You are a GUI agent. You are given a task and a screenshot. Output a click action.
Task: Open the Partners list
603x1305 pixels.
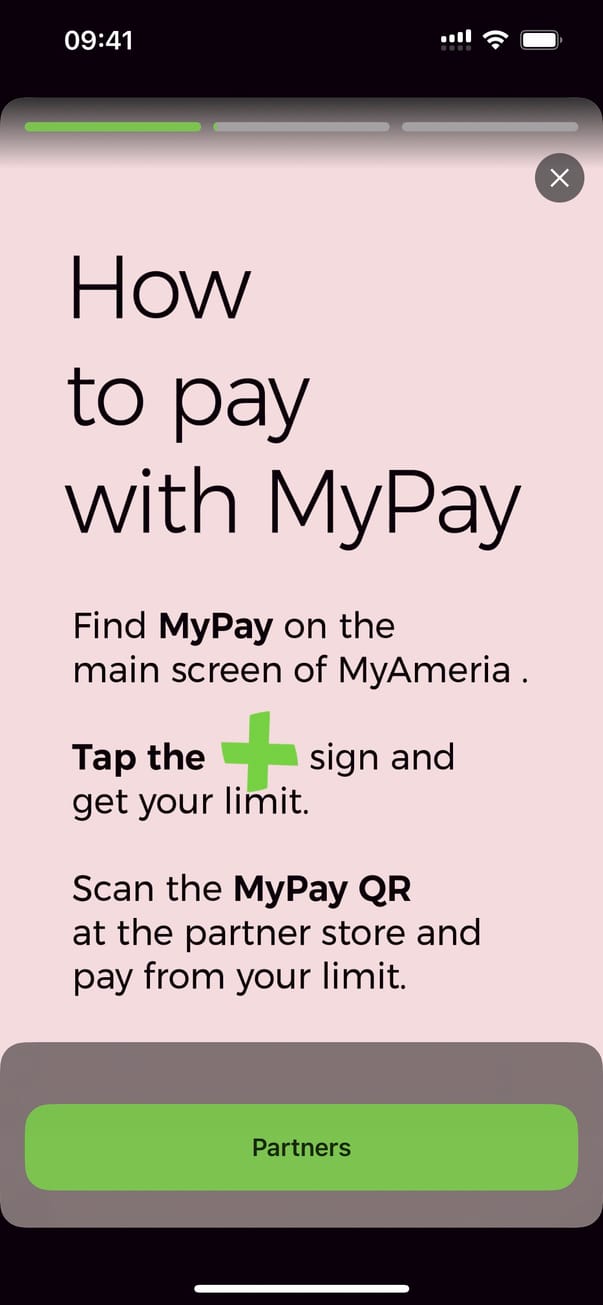pos(301,1147)
